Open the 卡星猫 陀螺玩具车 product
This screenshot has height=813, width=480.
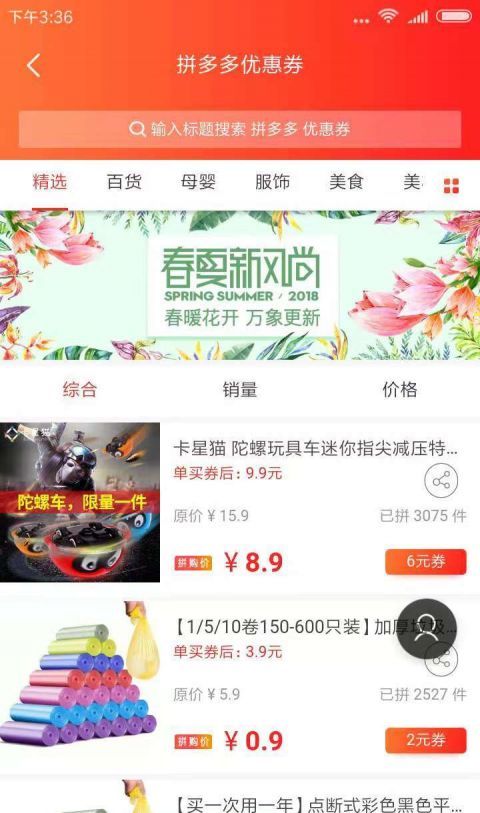[240, 502]
